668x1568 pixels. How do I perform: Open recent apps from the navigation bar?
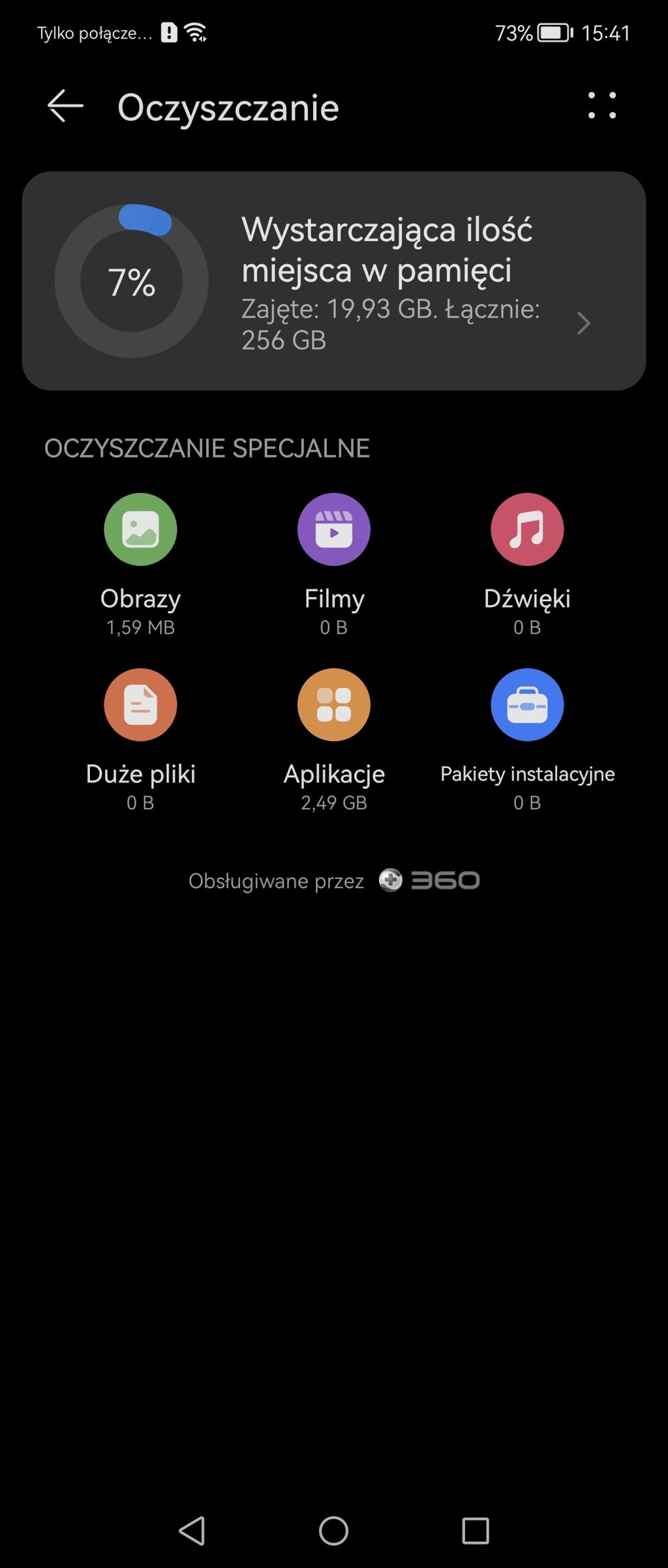point(475,1530)
